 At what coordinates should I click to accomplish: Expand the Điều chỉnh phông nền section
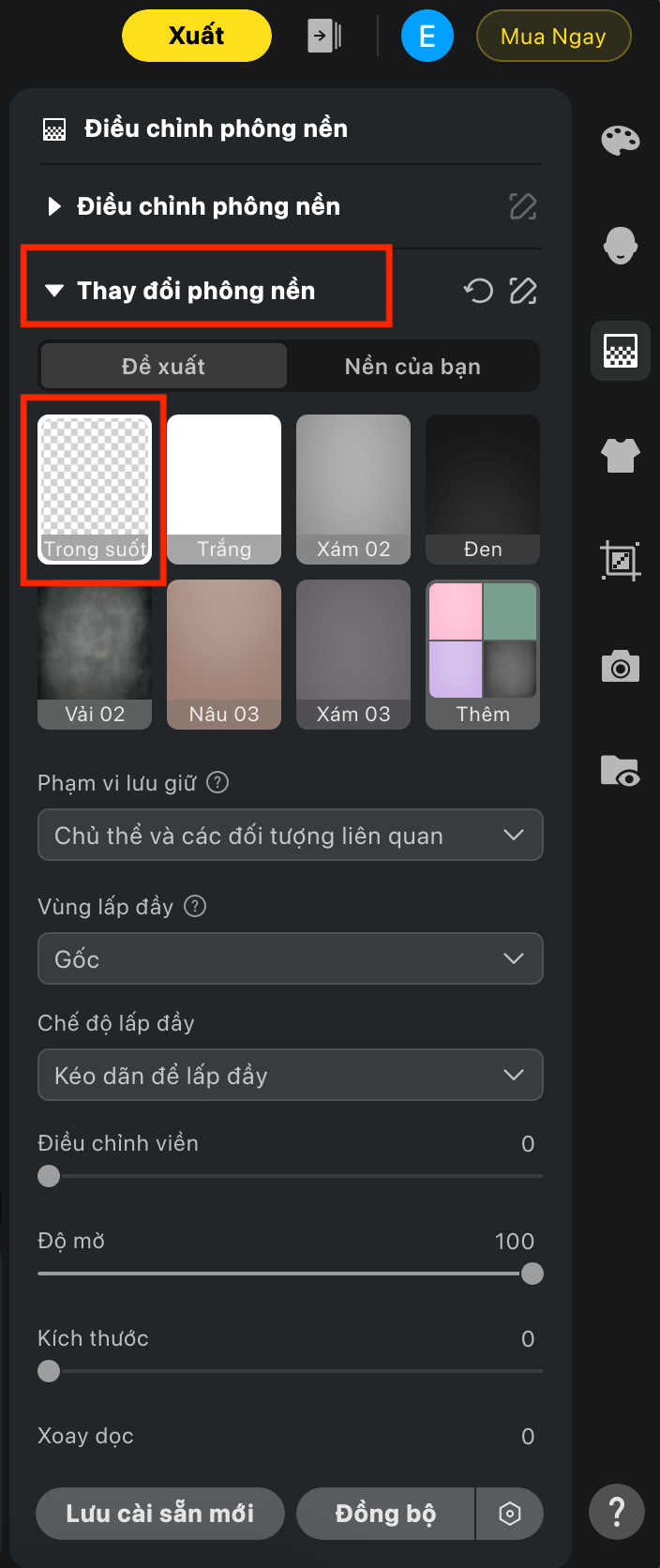208,206
